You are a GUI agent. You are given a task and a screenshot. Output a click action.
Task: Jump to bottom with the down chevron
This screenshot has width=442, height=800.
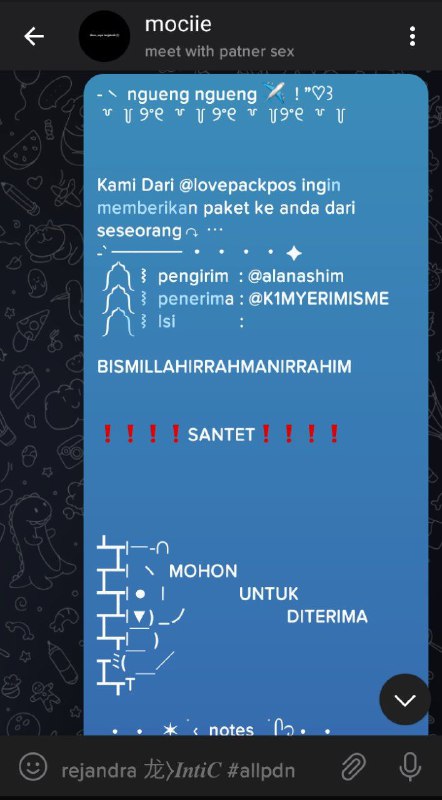tap(405, 699)
